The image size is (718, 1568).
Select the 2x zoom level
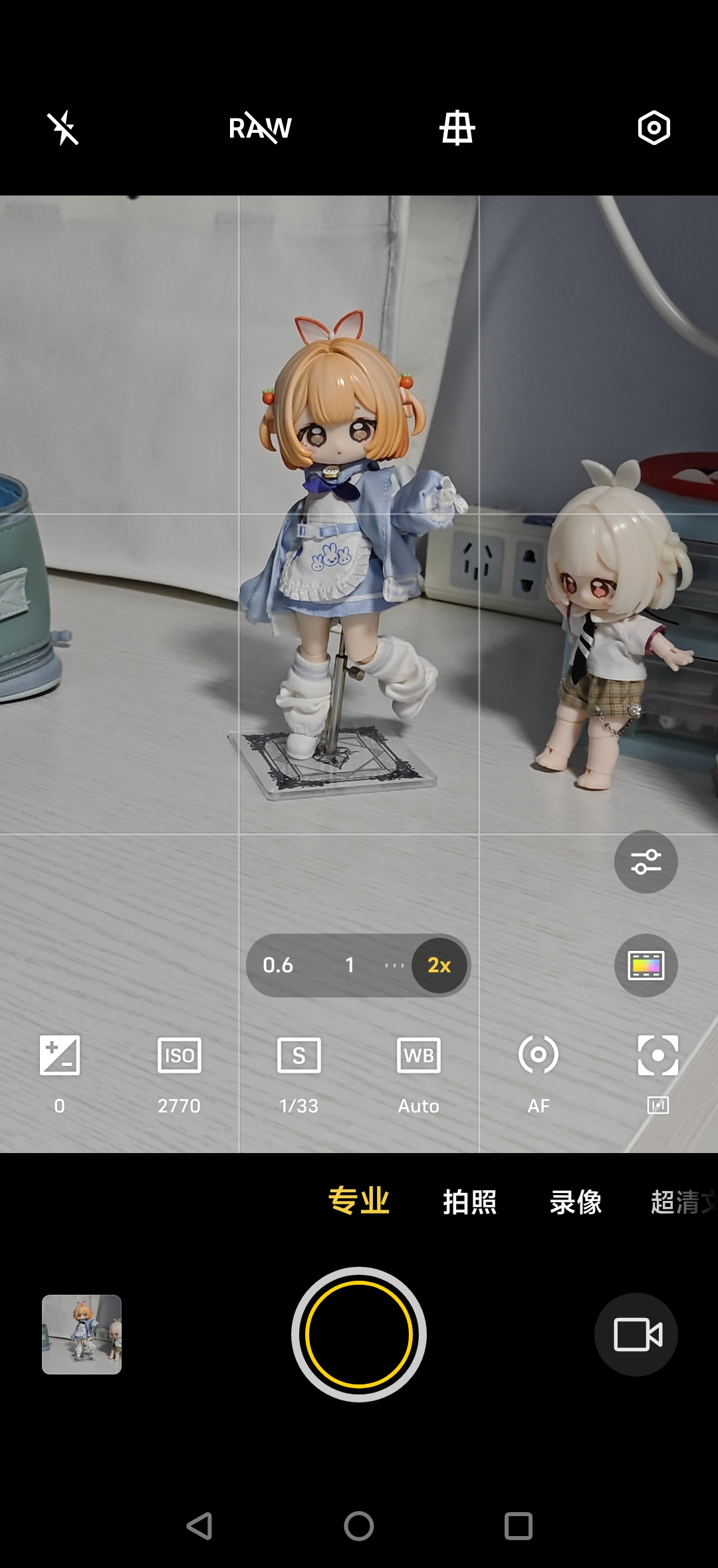click(439, 965)
